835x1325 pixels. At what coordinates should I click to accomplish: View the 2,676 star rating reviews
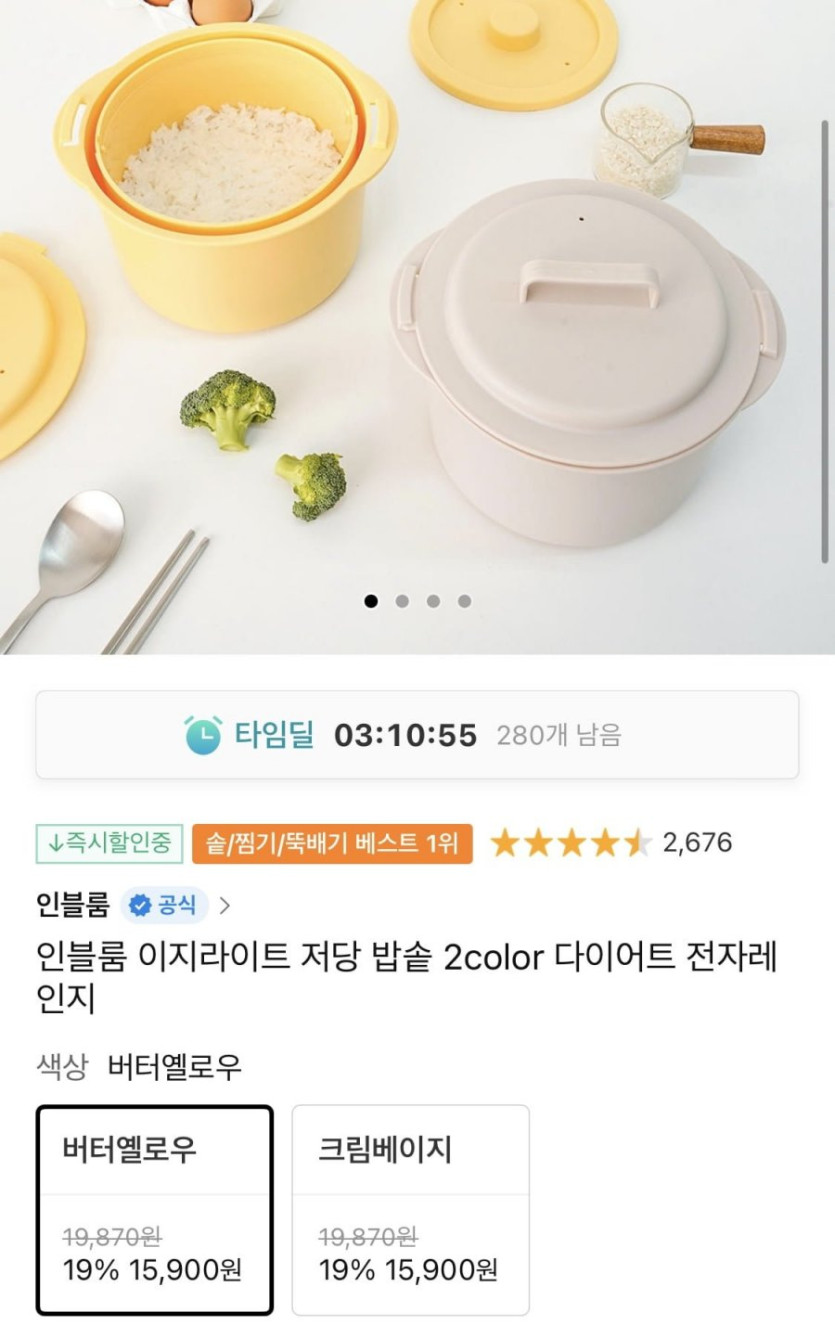coord(610,843)
